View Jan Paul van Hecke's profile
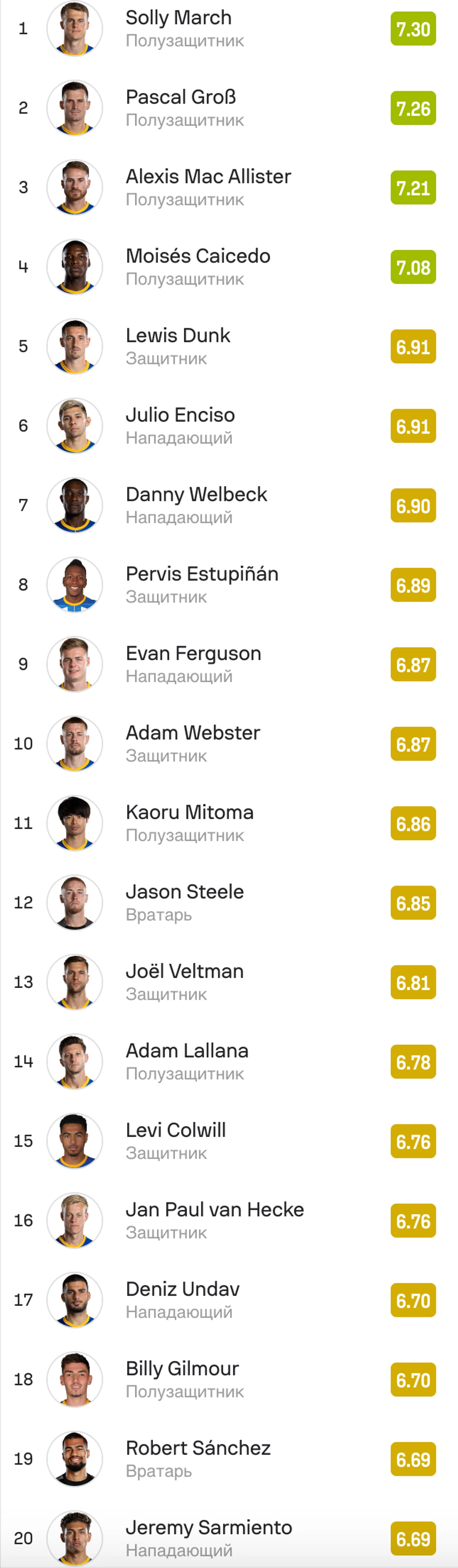The height and width of the screenshot is (1568, 458). (x=214, y=1210)
